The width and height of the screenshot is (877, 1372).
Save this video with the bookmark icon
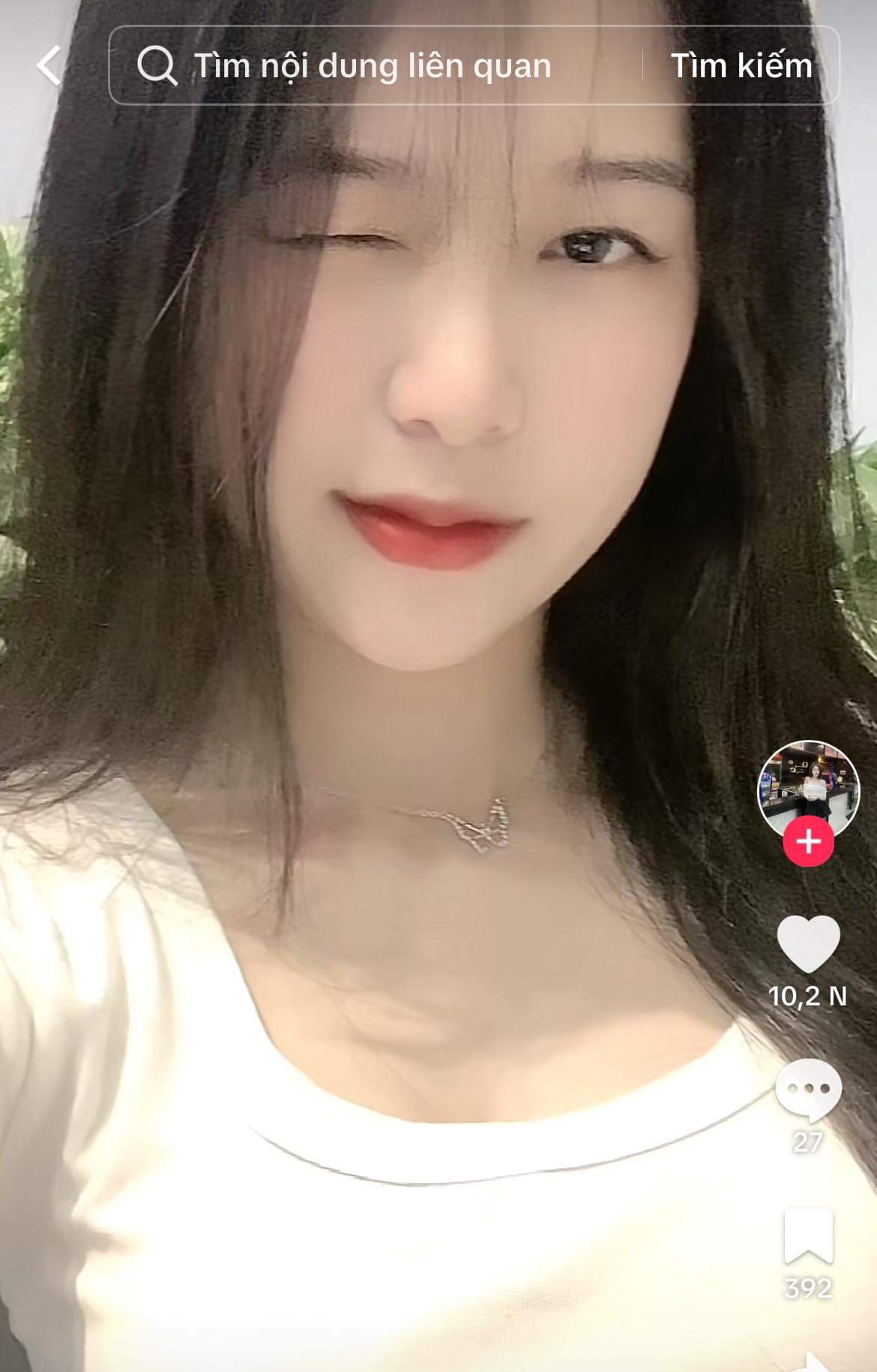point(808,1236)
